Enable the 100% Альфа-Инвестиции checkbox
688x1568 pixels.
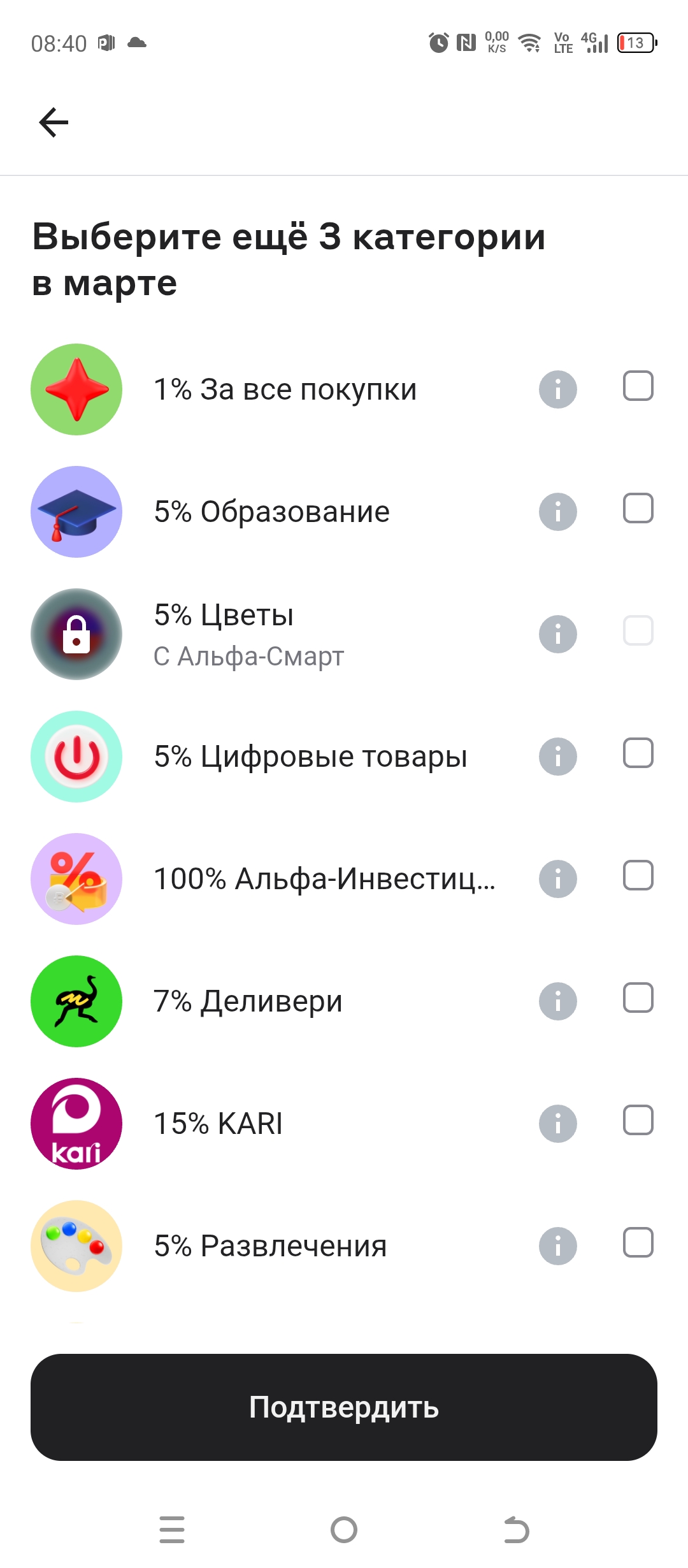[x=638, y=876]
